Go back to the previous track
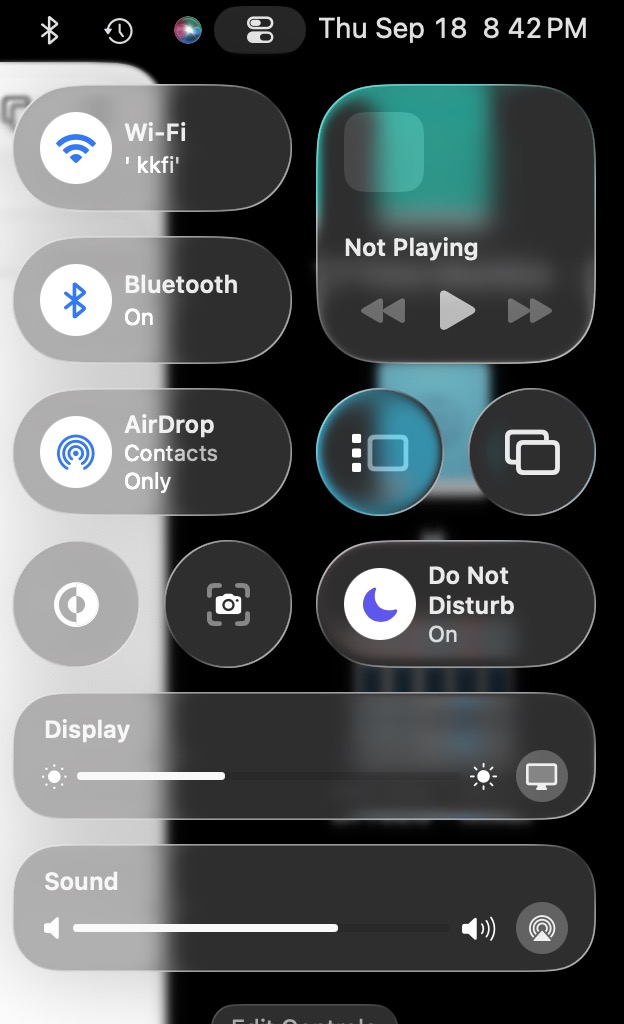Image resolution: width=624 pixels, height=1024 pixels. [383, 311]
